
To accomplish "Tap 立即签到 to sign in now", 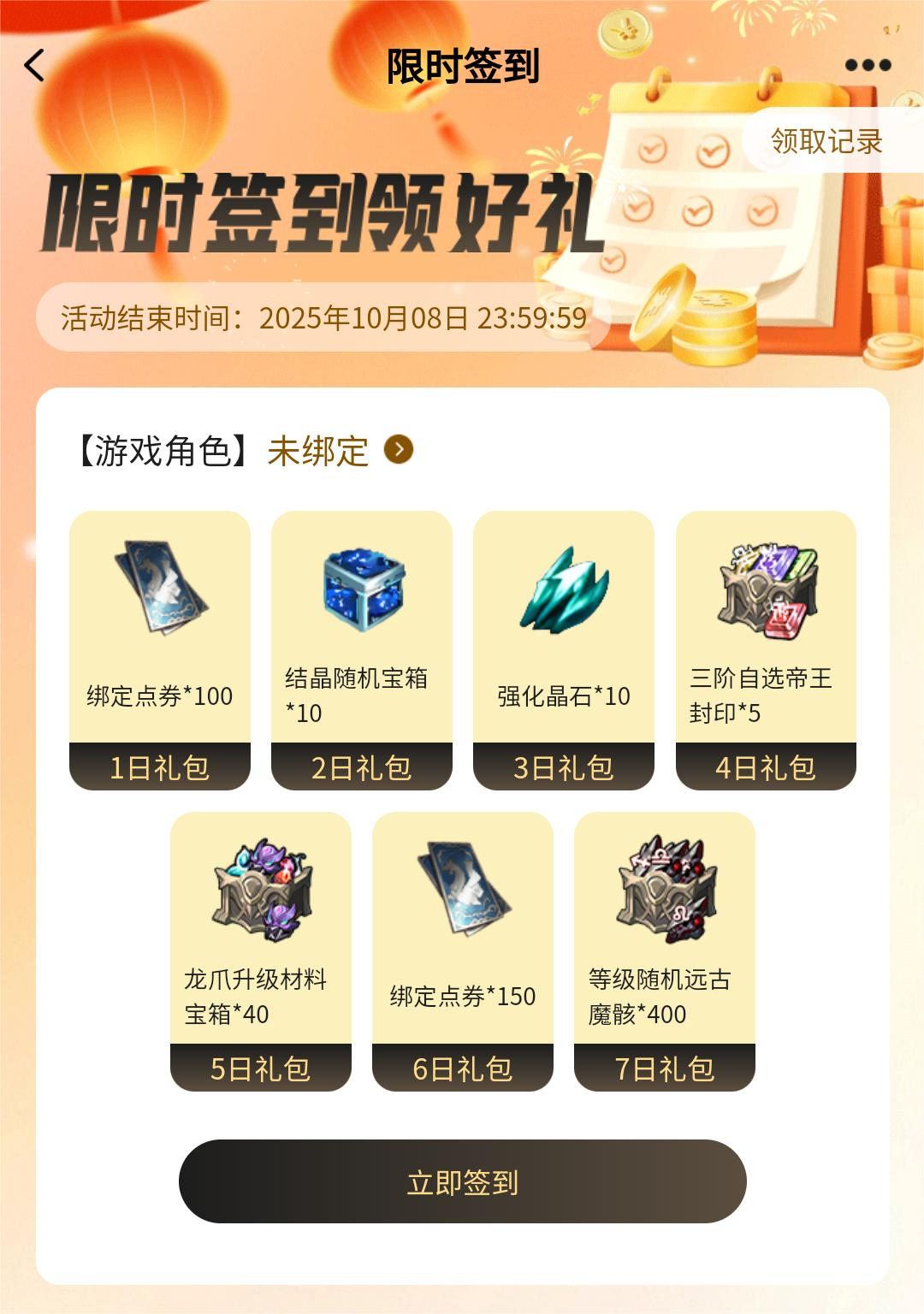I will click(x=462, y=1181).
